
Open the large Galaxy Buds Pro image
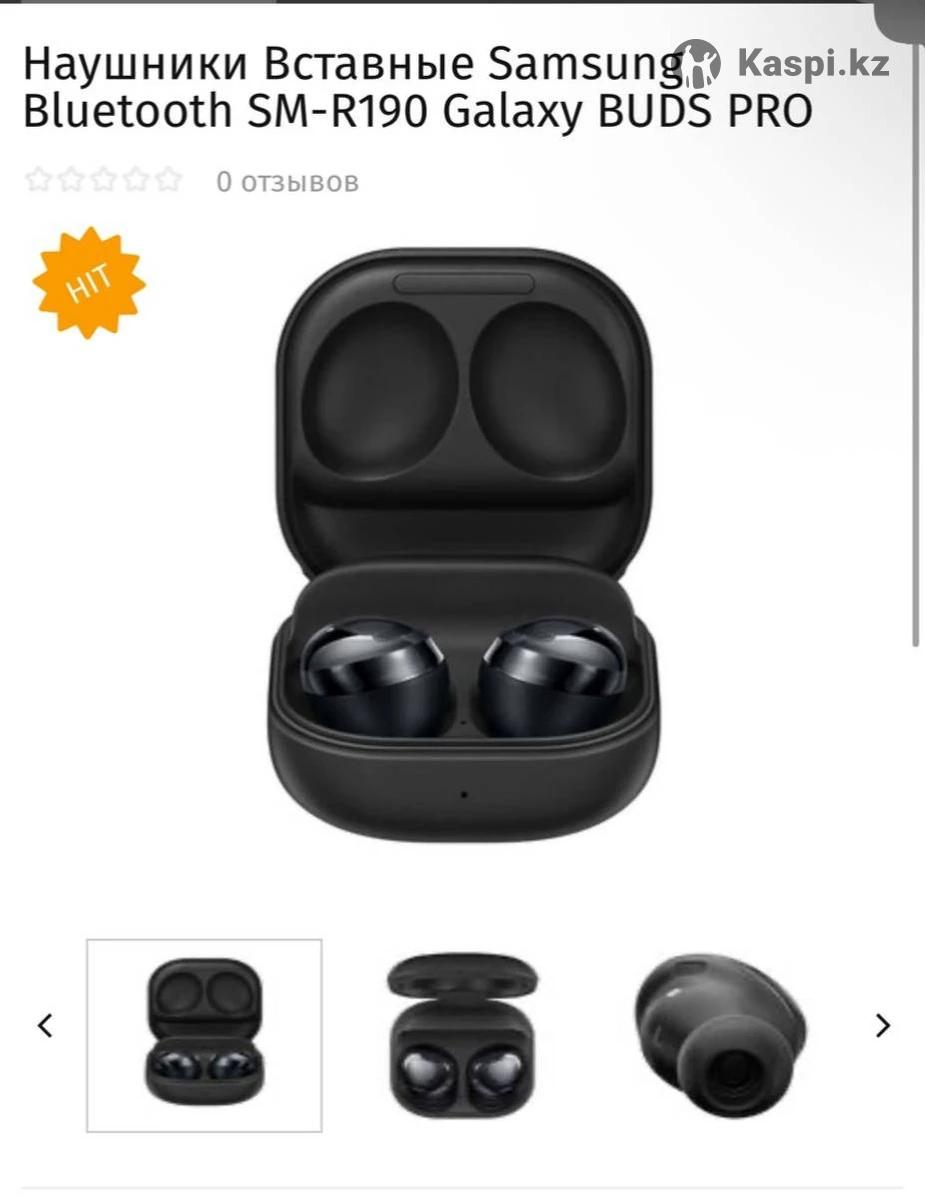coord(463,545)
